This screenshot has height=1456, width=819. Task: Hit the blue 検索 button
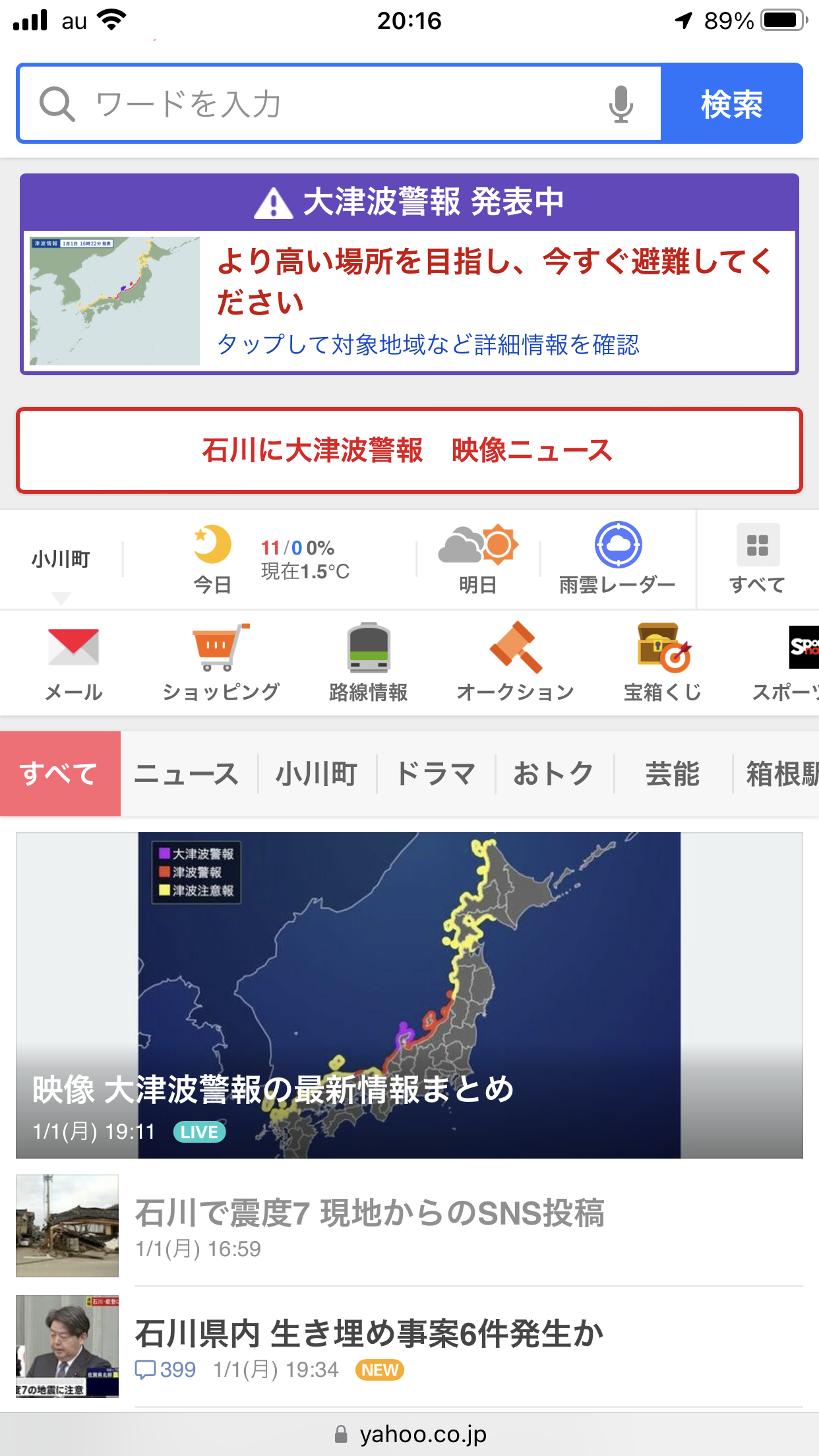tap(732, 104)
